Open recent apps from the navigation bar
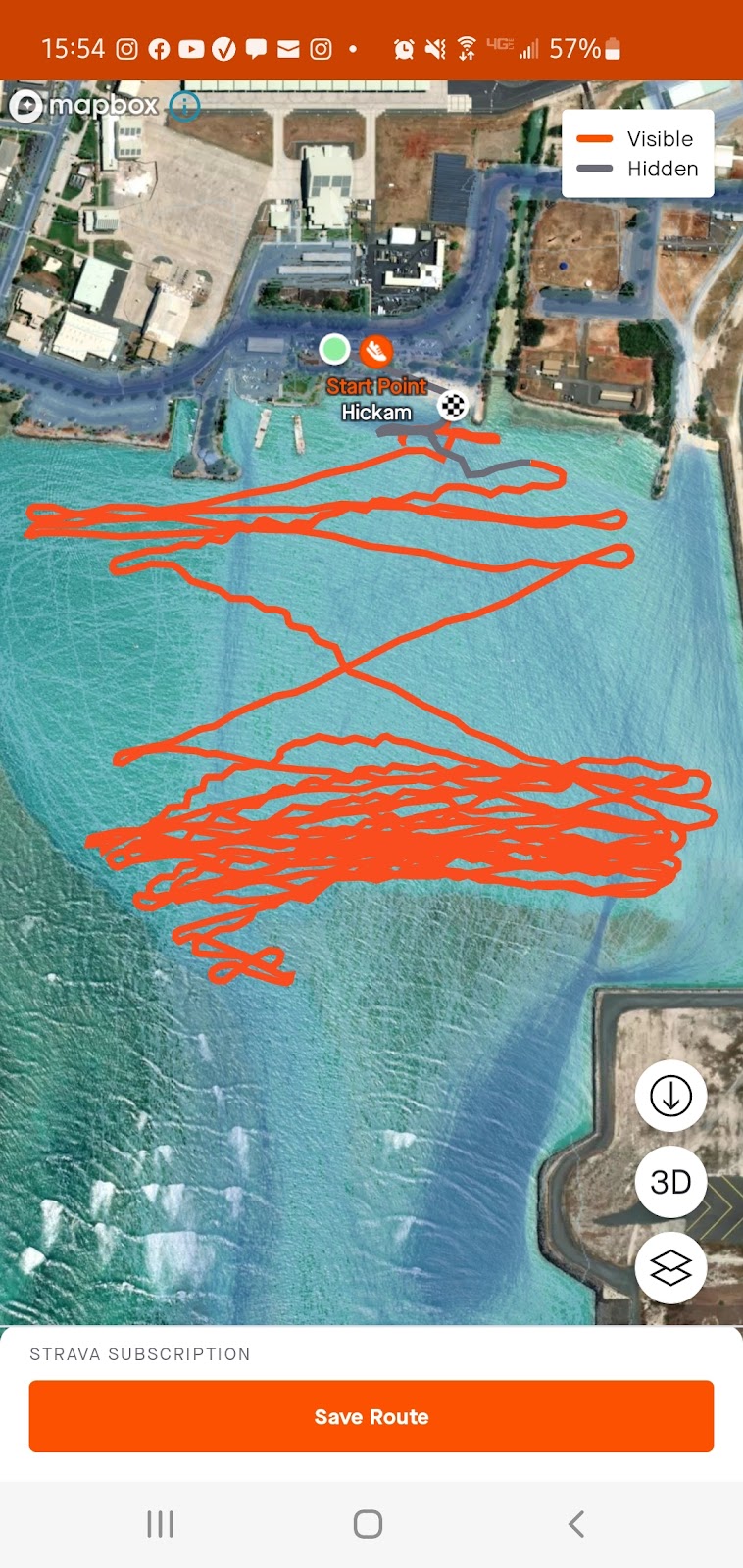The height and width of the screenshot is (1568, 743). (x=160, y=1524)
